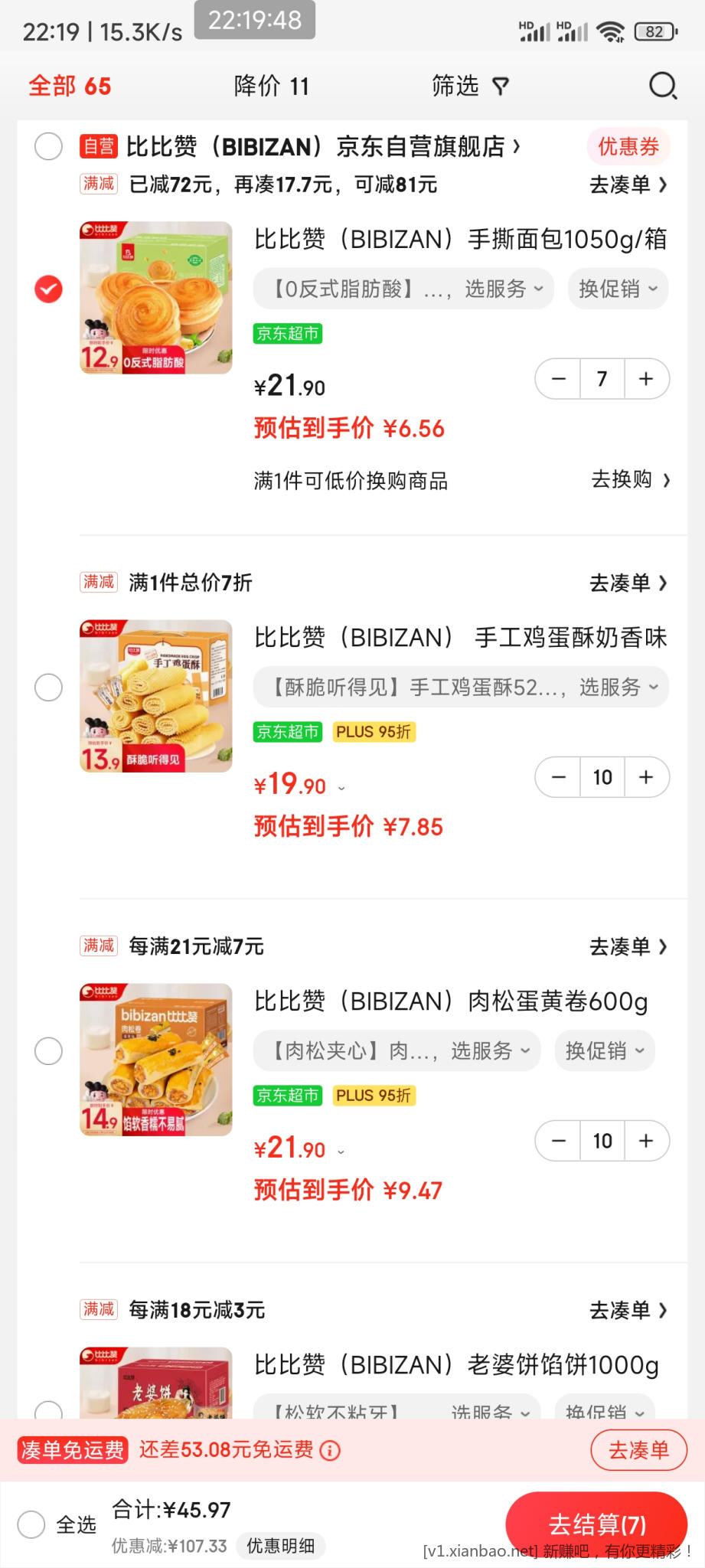Increase 手工鸡蛋酥 quantity by one

[646, 777]
